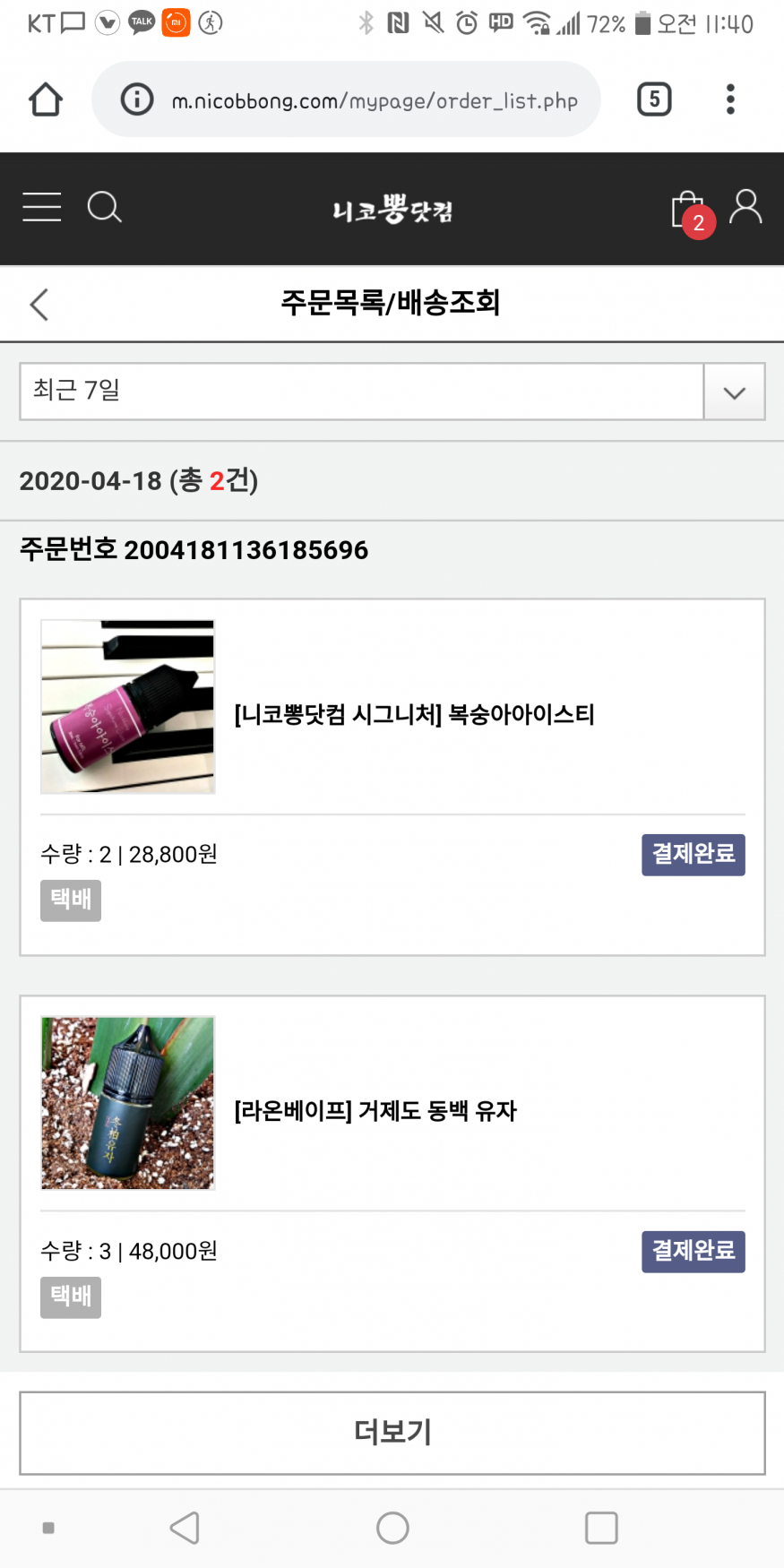Go to the browser home page
The width and height of the screenshot is (784, 1568).
pos(46,99)
